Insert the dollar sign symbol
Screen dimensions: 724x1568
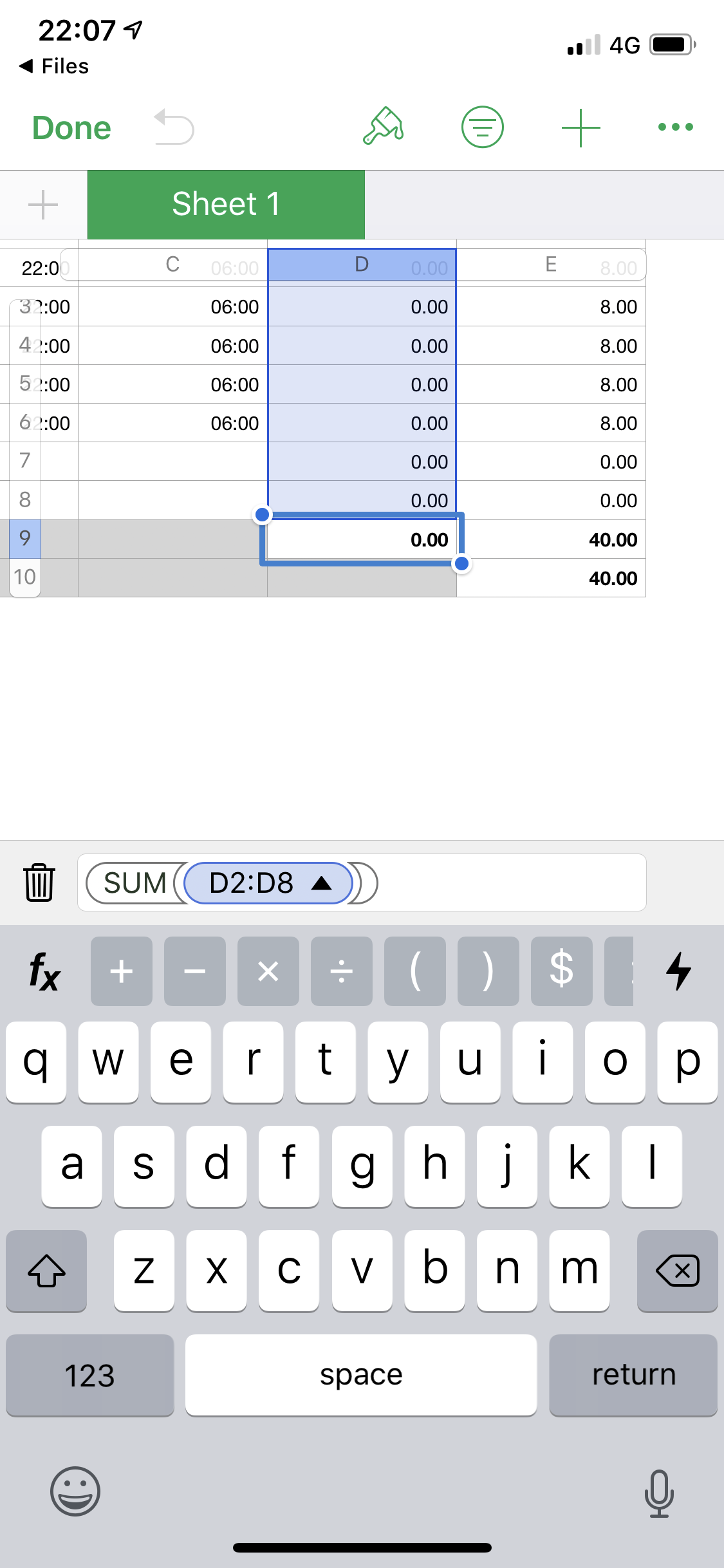point(561,971)
